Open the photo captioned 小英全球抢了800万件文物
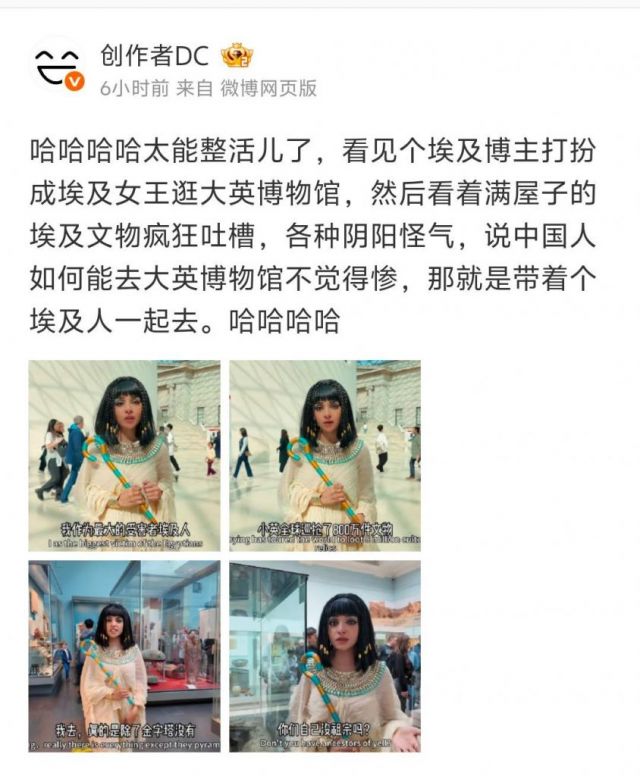The height and width of the screenshot is (776, 640). [325, 456]
